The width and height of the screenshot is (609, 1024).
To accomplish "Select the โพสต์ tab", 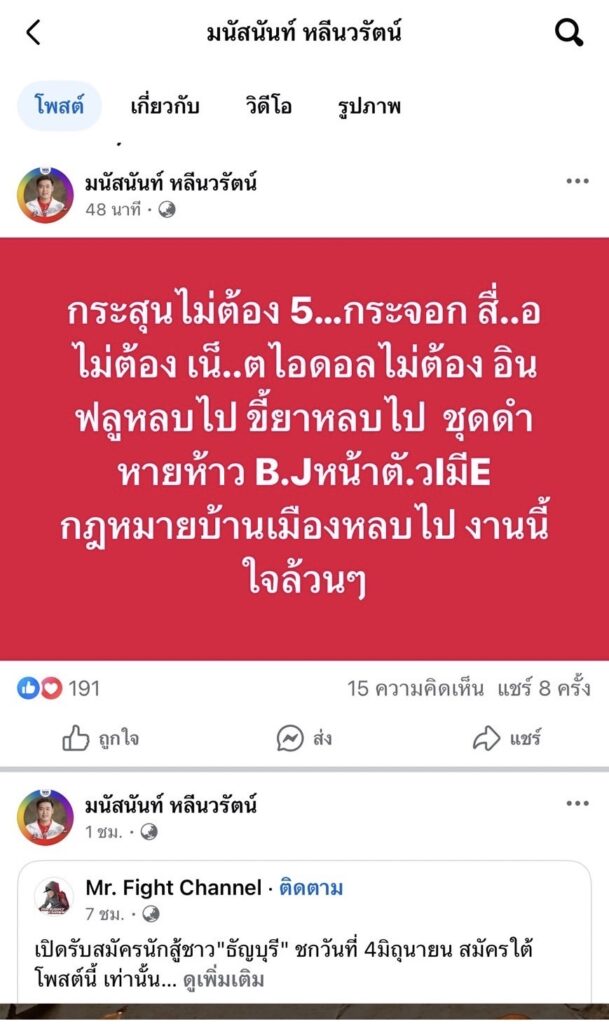I will point(59,106).
